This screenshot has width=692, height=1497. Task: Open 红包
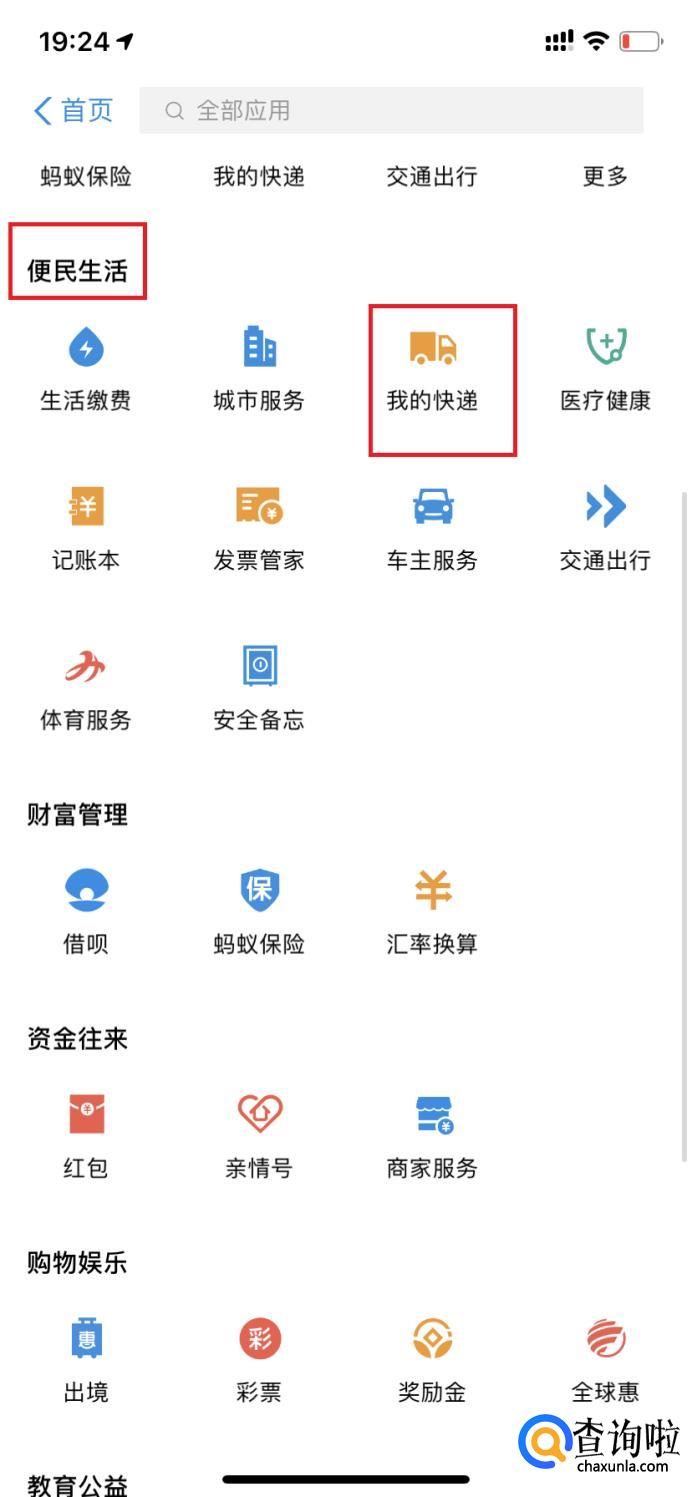[x=86, y=1138]
